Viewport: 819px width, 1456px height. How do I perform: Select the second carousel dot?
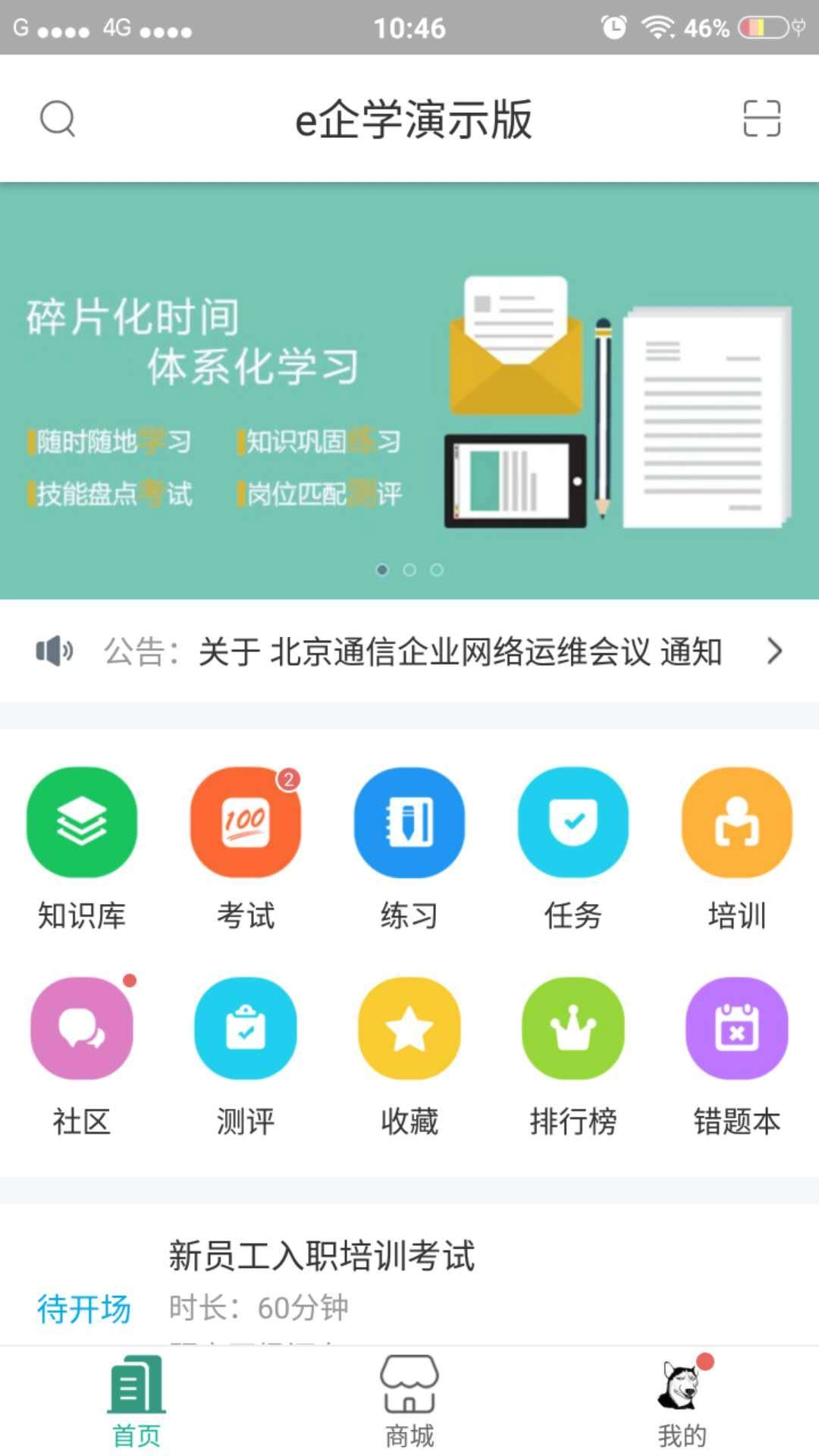(x=409, y=571)
